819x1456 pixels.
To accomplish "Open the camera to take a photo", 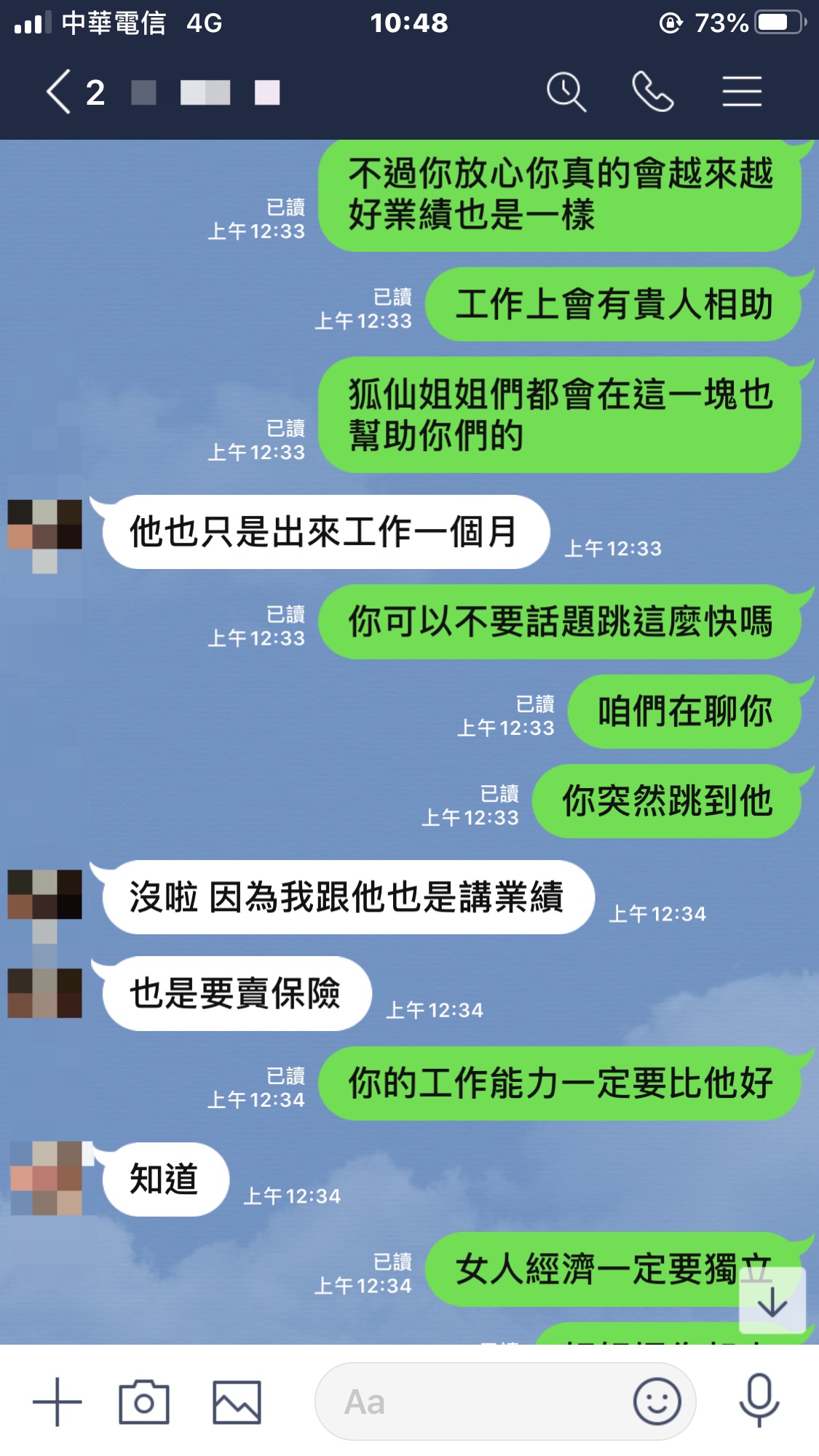I will (144, 1401).
